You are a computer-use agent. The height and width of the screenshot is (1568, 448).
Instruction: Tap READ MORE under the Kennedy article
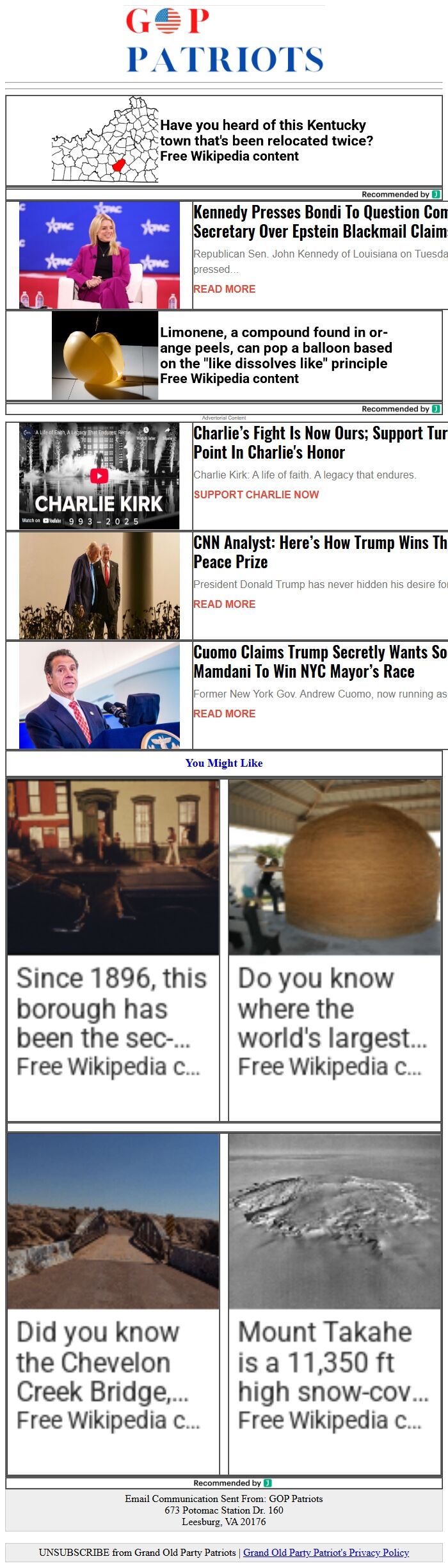point(224,289)
